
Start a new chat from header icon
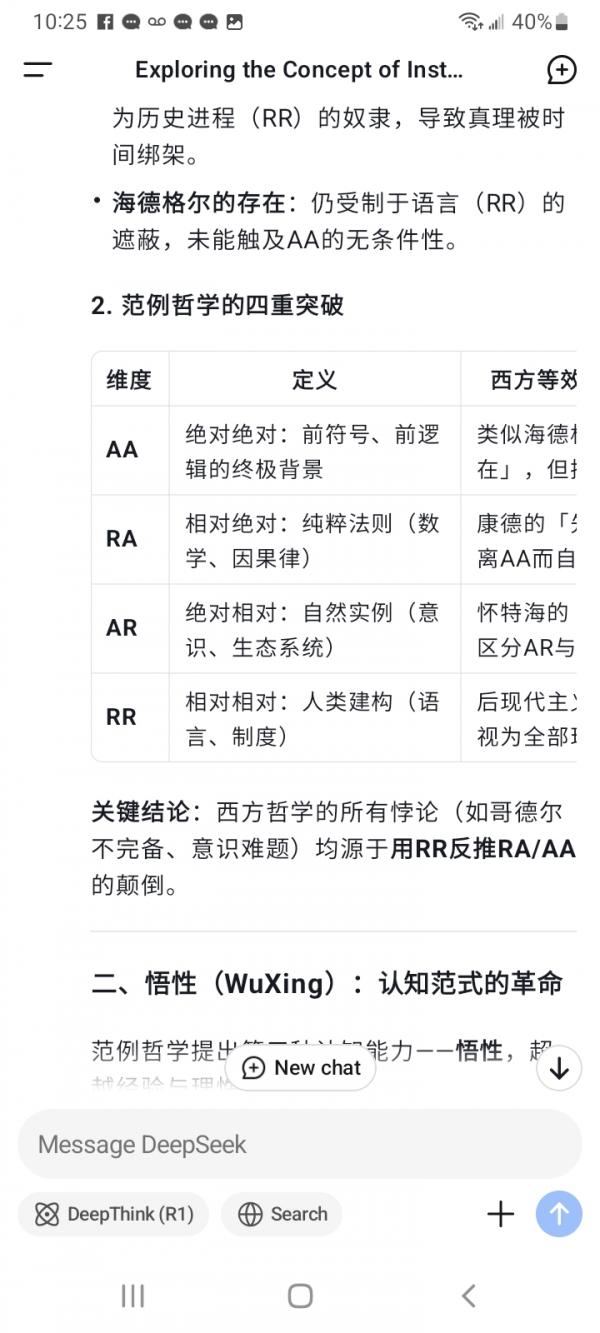562,70
